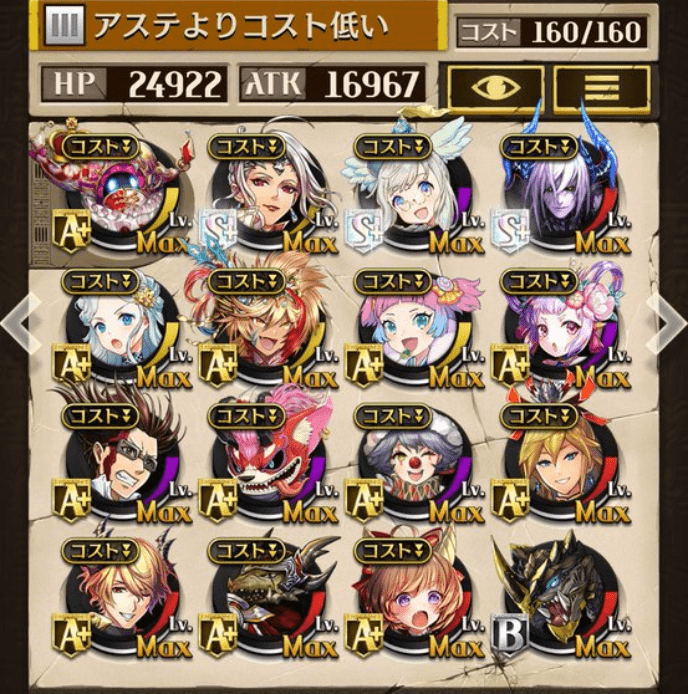The image size is (688, 694).
Task: Toggle the eye visibility button
Action: (495, 87)
